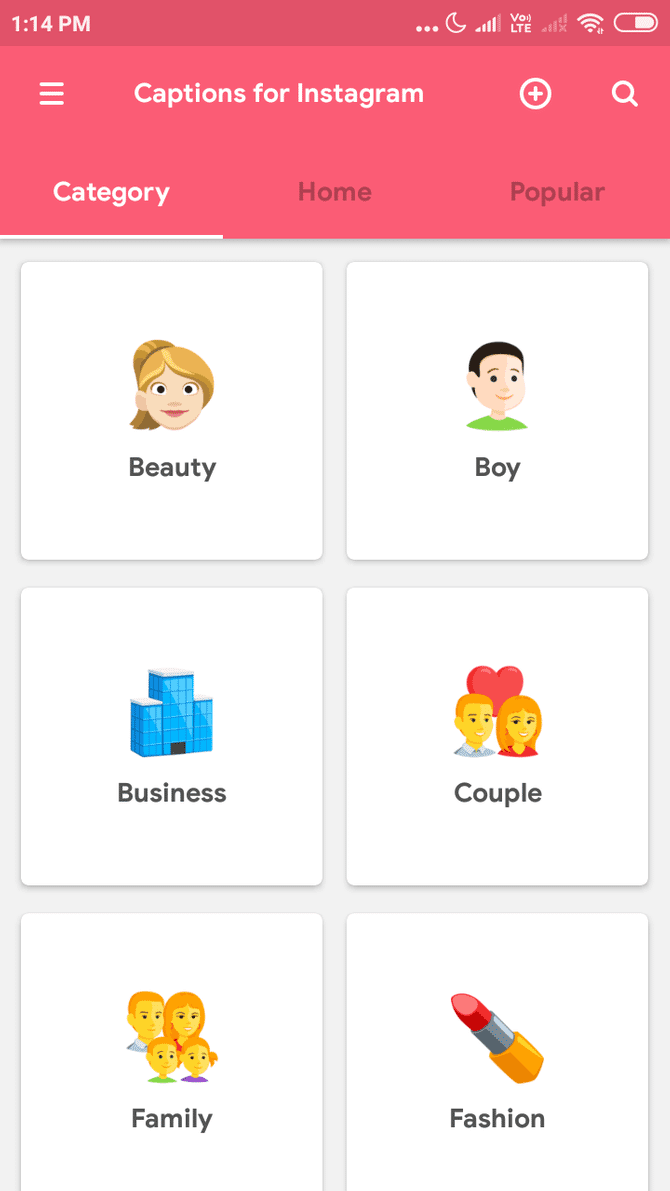Switch to the Home tab
Image resolution: width=670 pixels, height=1191 pixels.
point(334,192)
